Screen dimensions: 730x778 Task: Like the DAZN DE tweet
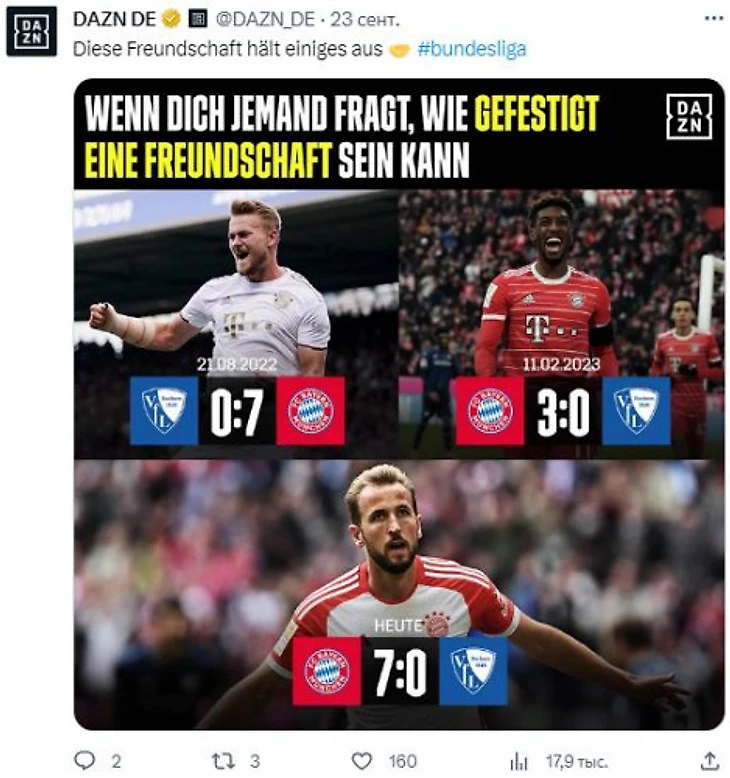pyautogui.click(x=364, y=761)
